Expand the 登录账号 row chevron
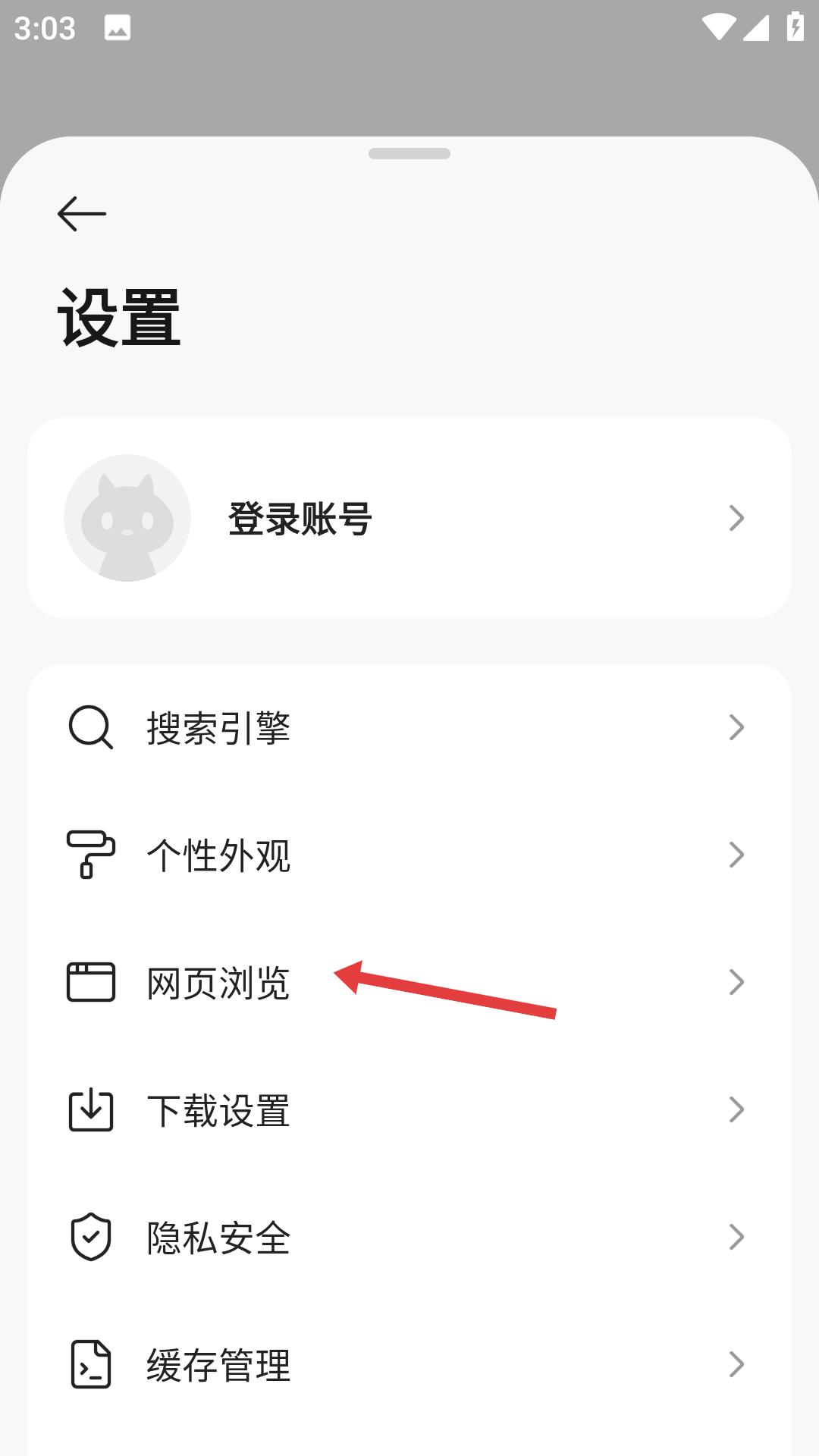Image resolution: width=819 pixels, height=1456 pixels. (x=736, y=518)
